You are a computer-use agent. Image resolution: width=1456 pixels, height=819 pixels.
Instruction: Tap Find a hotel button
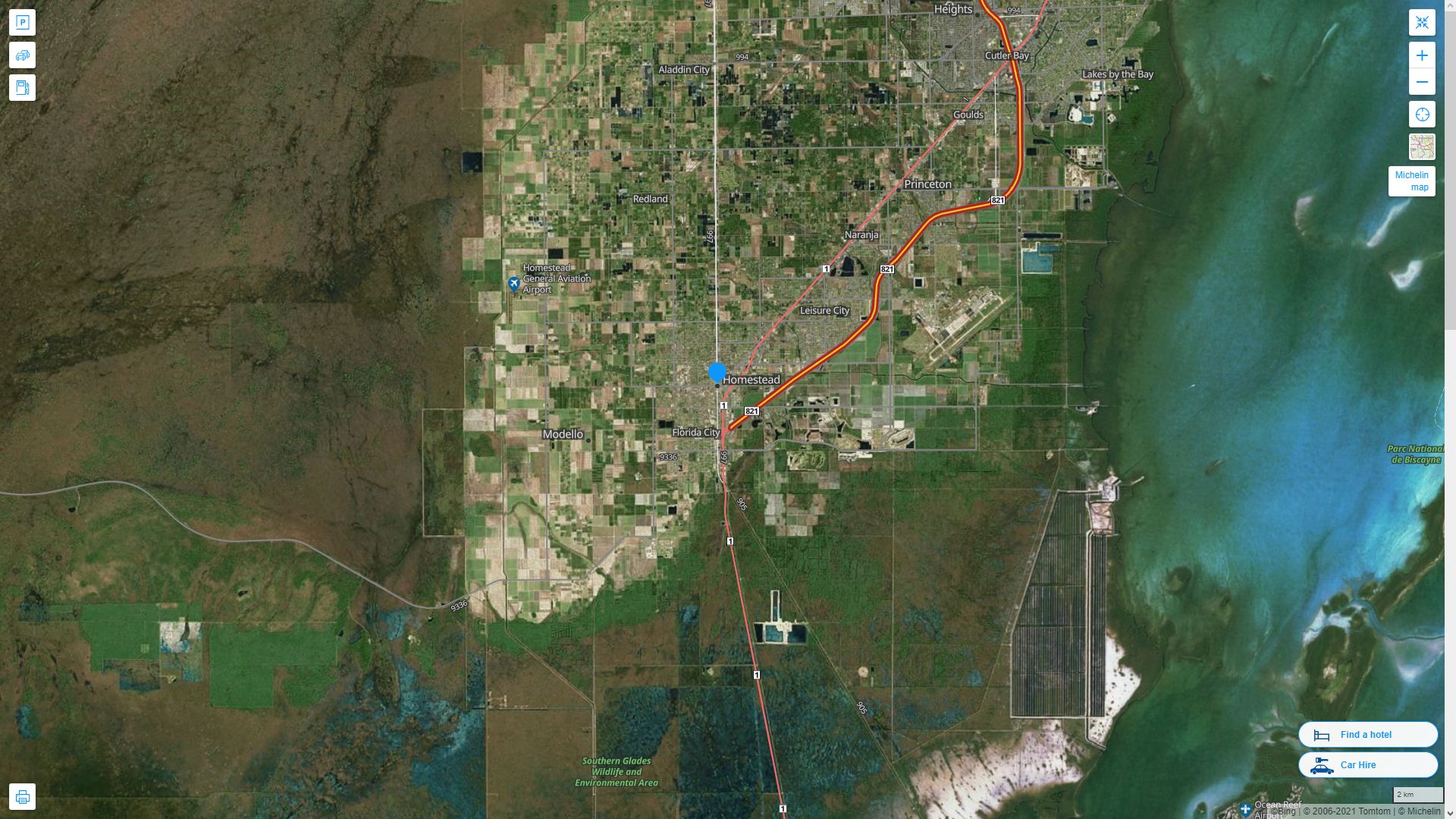tap(1367, 734)
